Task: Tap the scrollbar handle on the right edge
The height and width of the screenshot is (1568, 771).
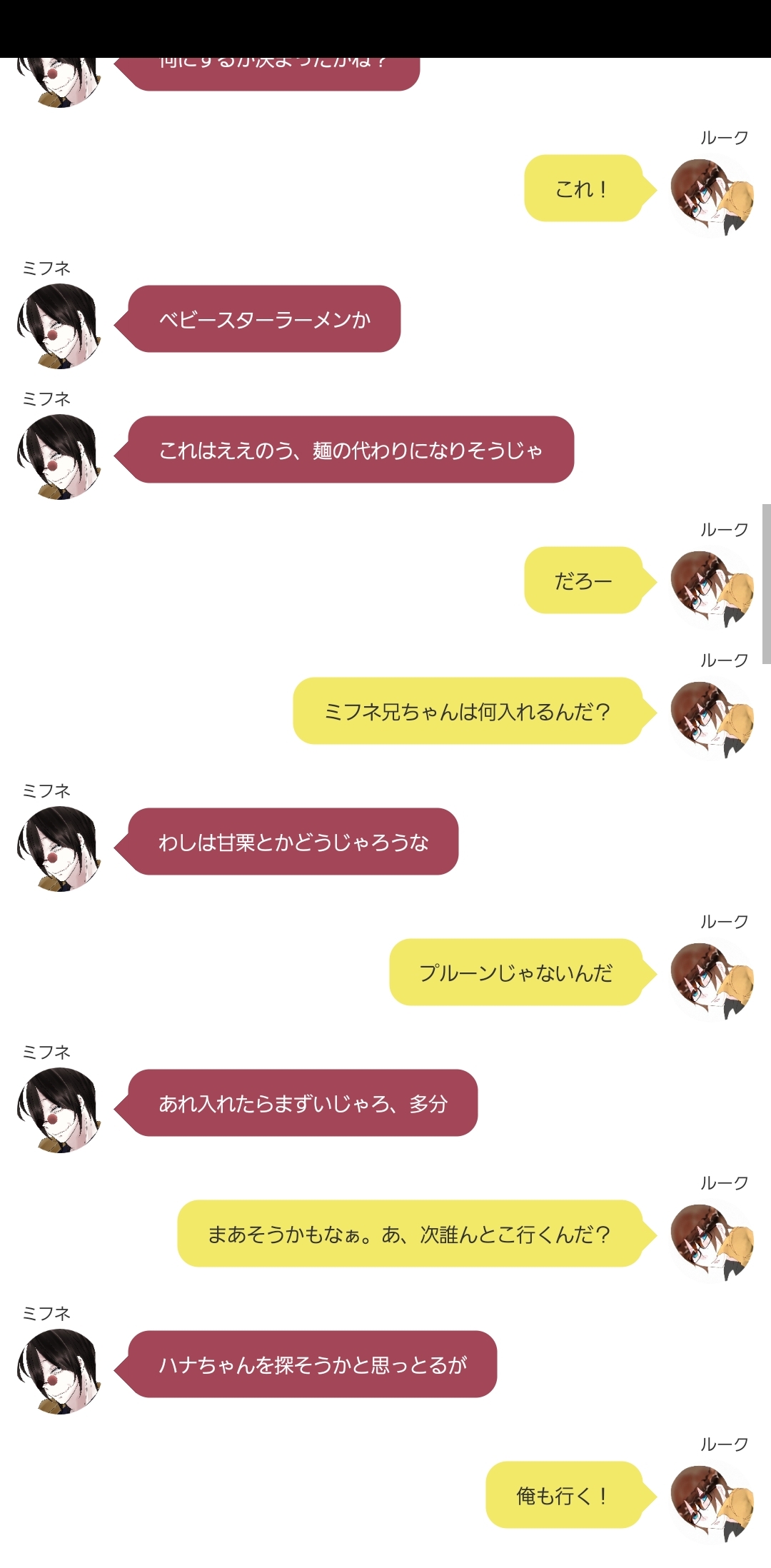Action: [x=766, y=583]
